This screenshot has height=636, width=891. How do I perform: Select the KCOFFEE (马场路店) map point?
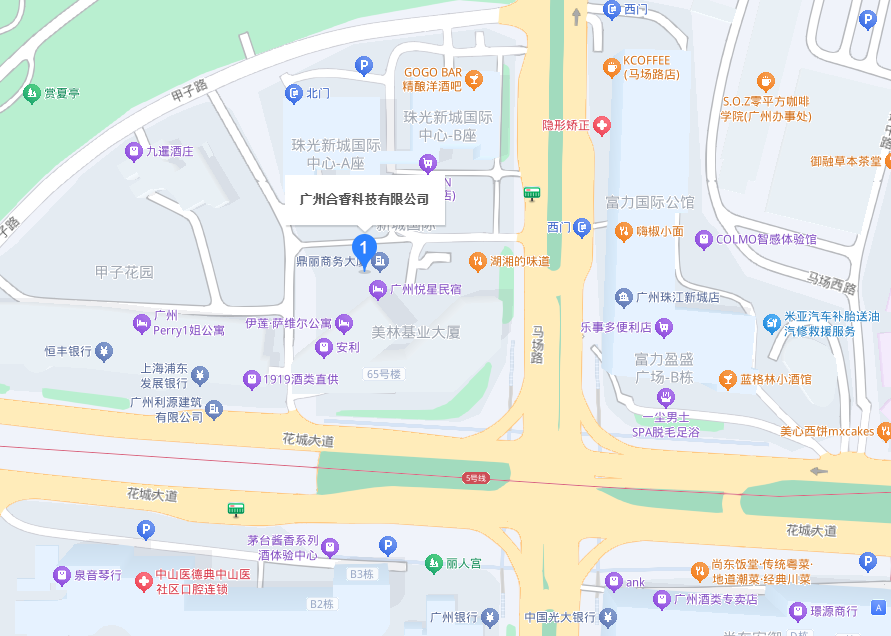[610, 67]
